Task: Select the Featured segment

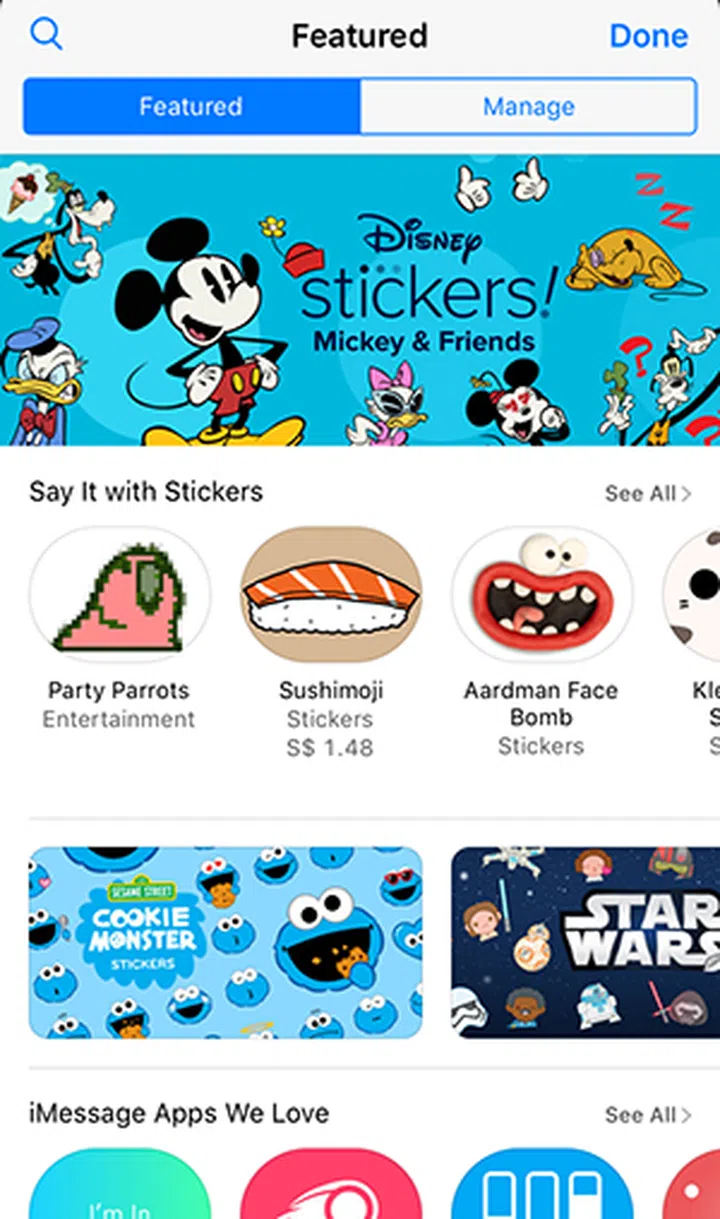Action: [191, 106]
